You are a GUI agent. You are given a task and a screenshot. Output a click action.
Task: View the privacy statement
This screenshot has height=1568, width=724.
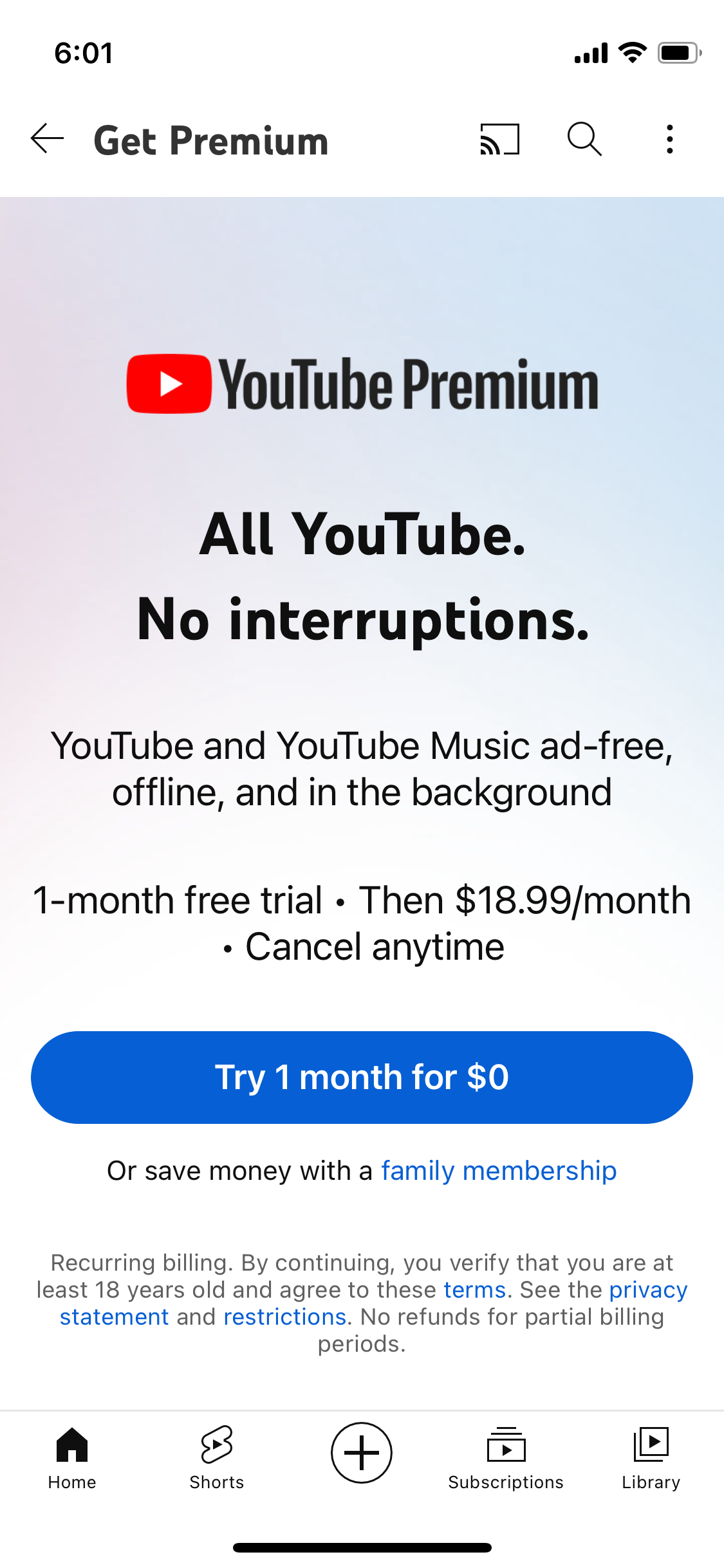(647, 1290)
